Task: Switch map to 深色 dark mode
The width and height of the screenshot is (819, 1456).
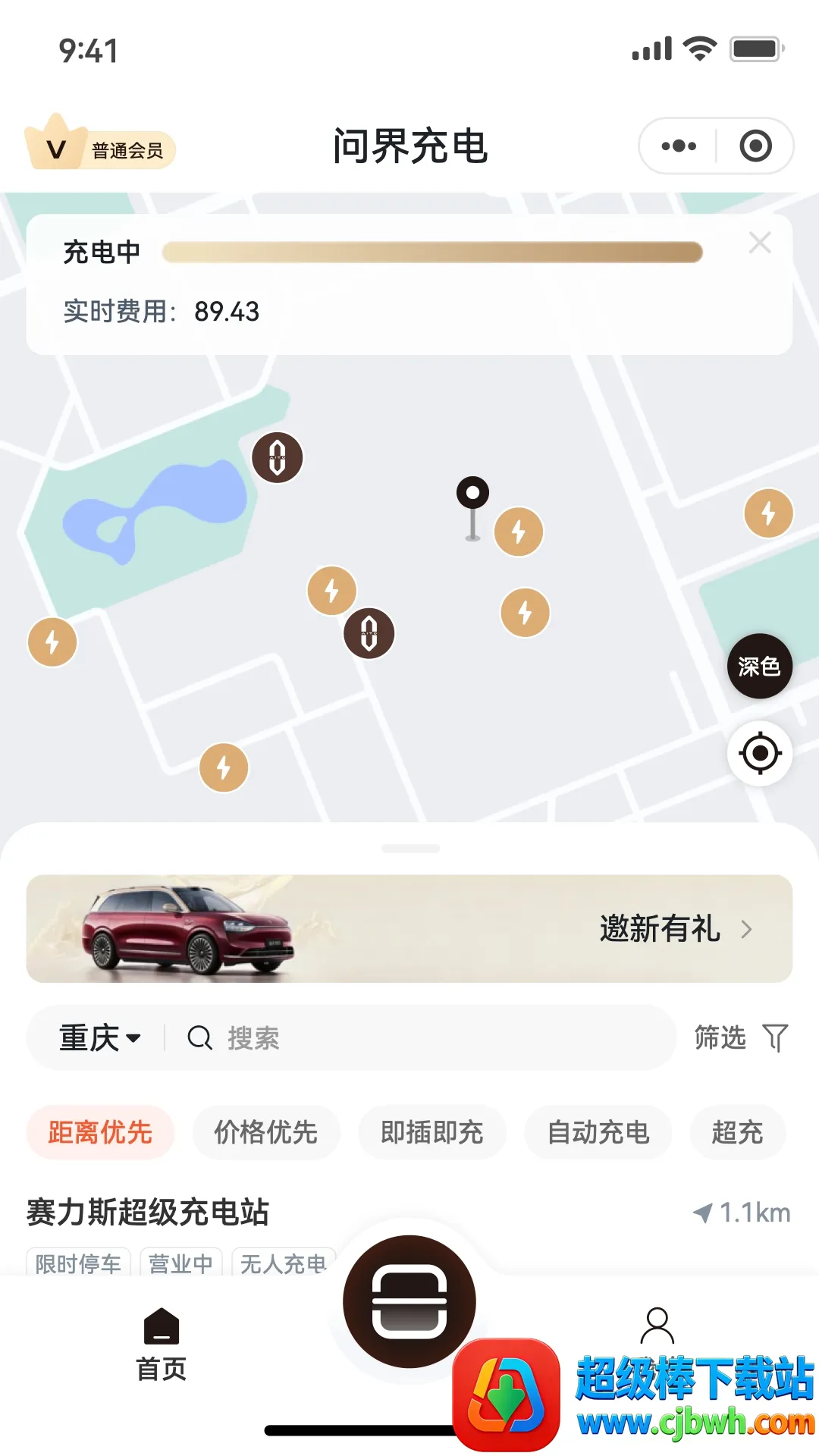Action: [x=759, y=666]
